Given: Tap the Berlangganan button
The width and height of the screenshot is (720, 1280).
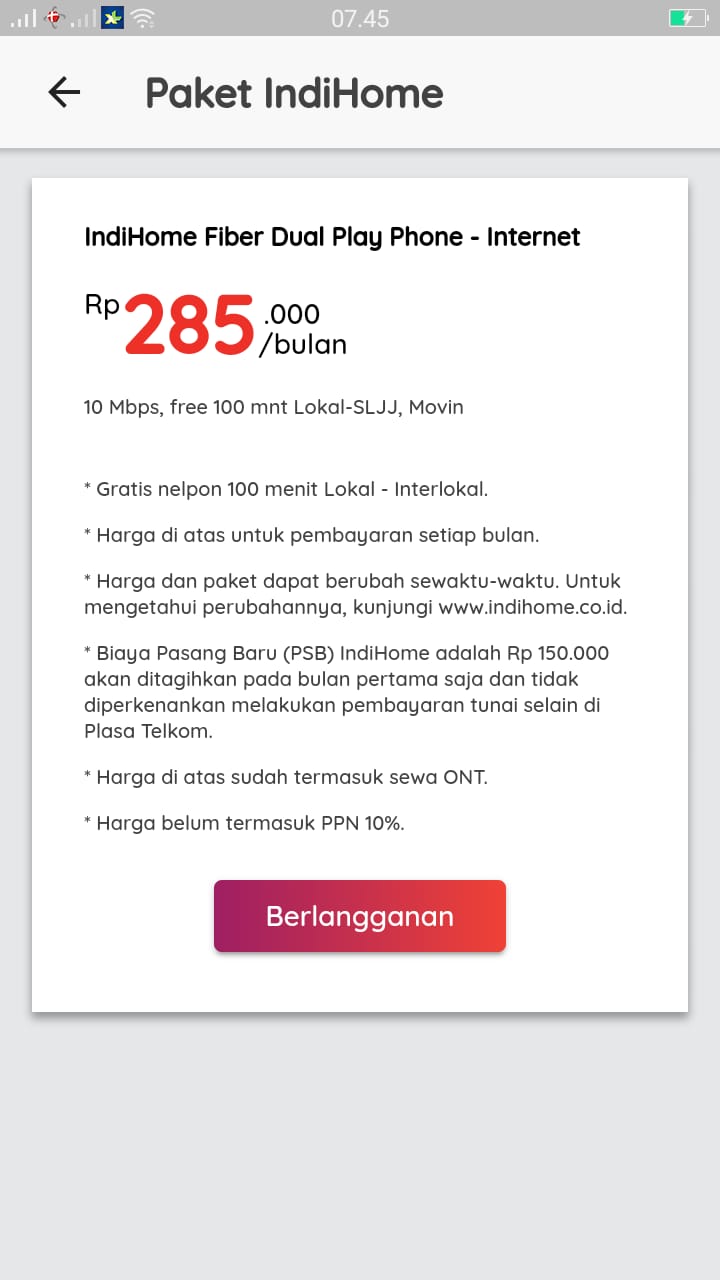Looking at the screenshot, I should click(x=360, y=916).
